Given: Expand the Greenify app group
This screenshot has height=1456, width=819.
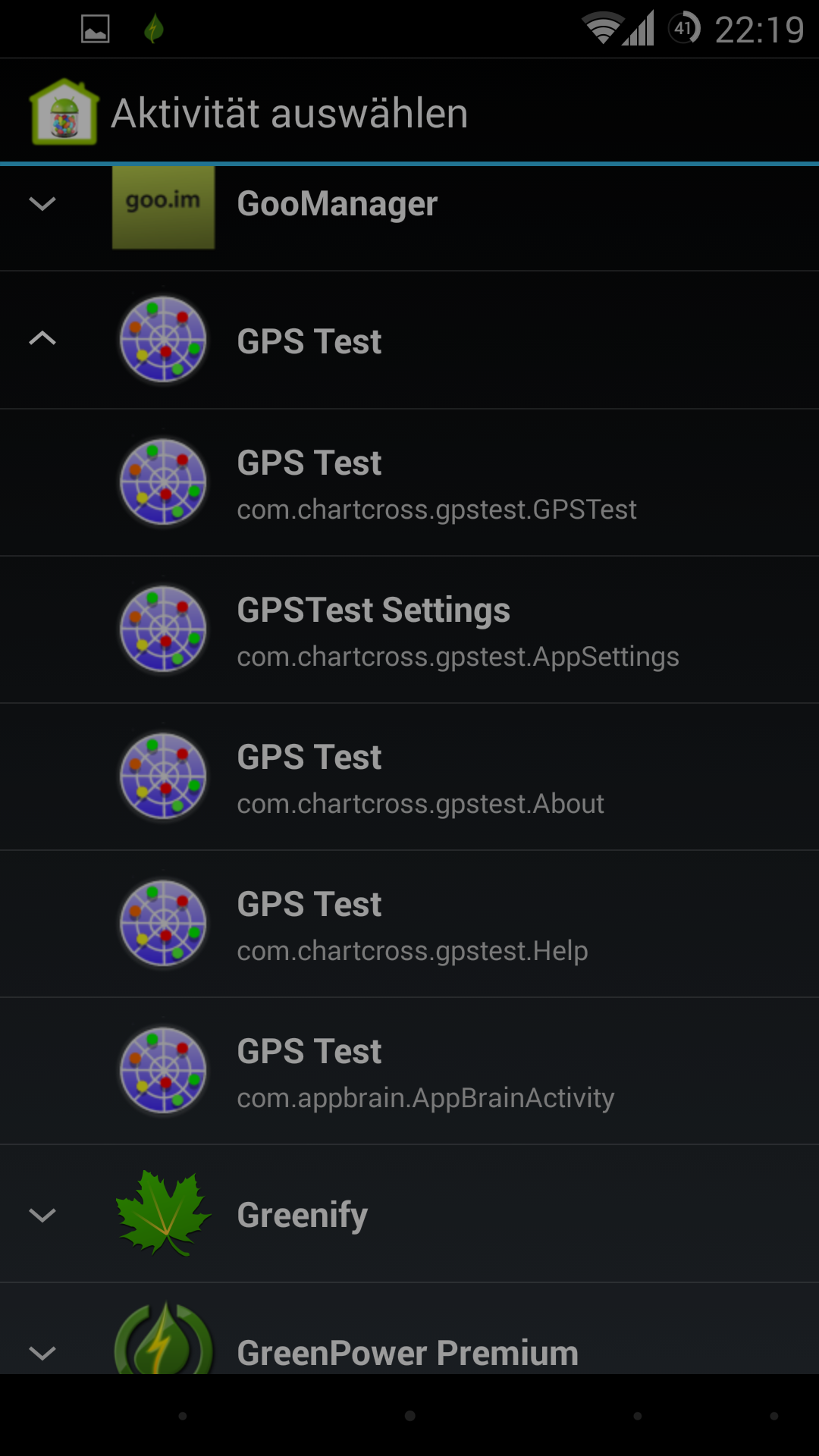Looking at the screenshot, I should pyautogui.click(x=409, y=1214).
